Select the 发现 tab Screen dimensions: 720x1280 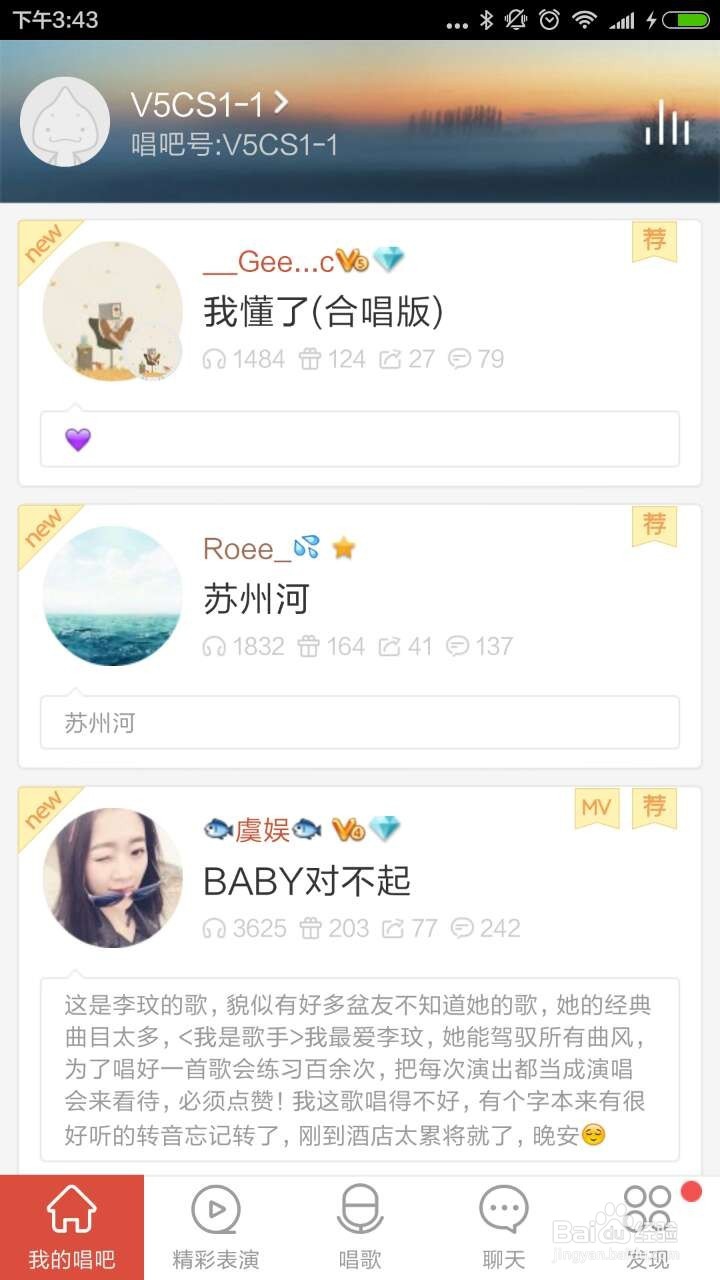[648, 1228]
